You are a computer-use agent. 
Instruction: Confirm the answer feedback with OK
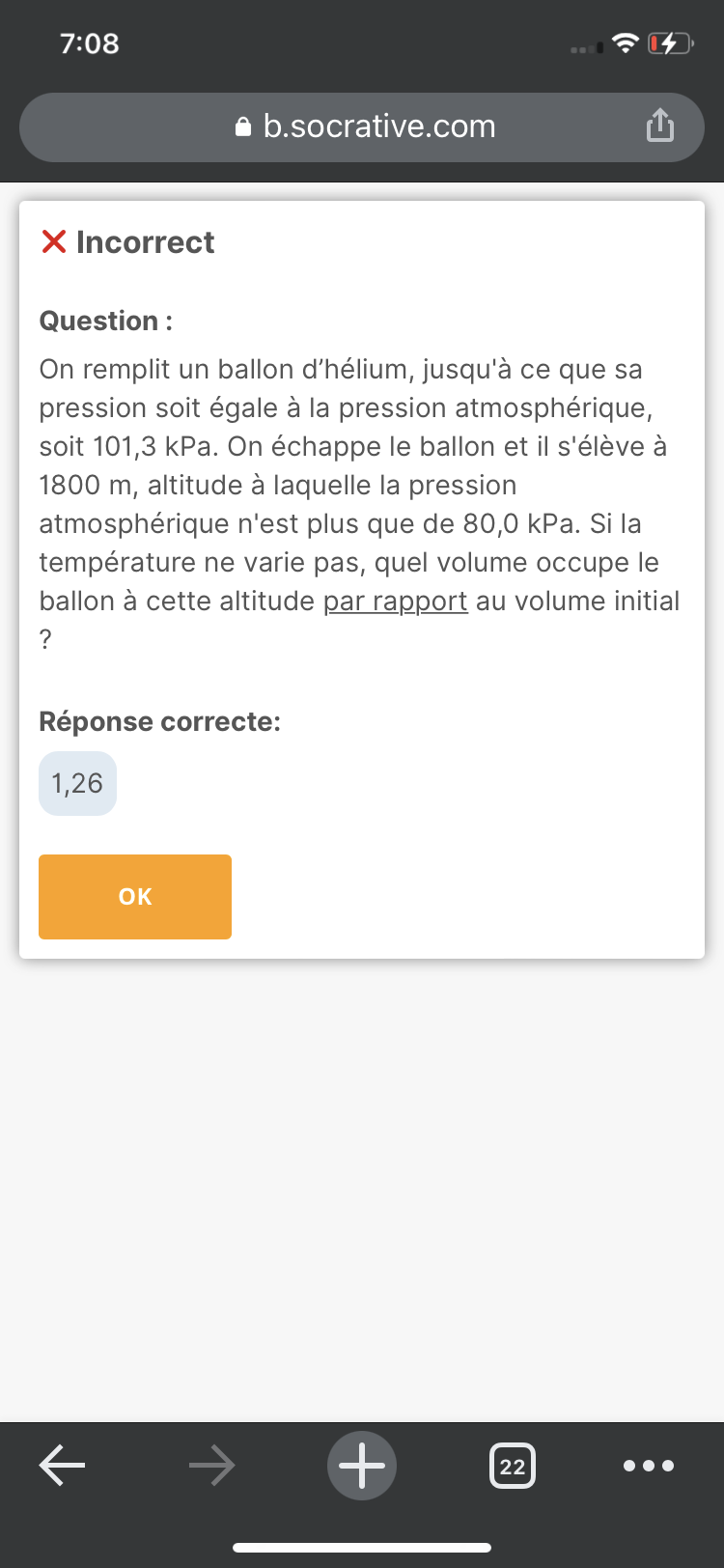[135, 896]
